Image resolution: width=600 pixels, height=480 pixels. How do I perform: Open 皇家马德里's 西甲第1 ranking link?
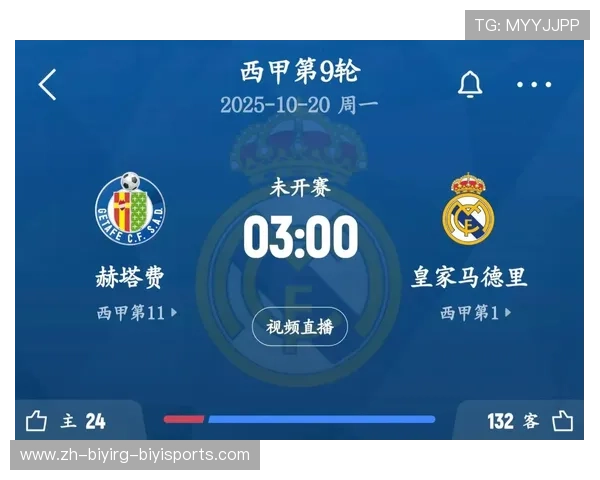476,313
